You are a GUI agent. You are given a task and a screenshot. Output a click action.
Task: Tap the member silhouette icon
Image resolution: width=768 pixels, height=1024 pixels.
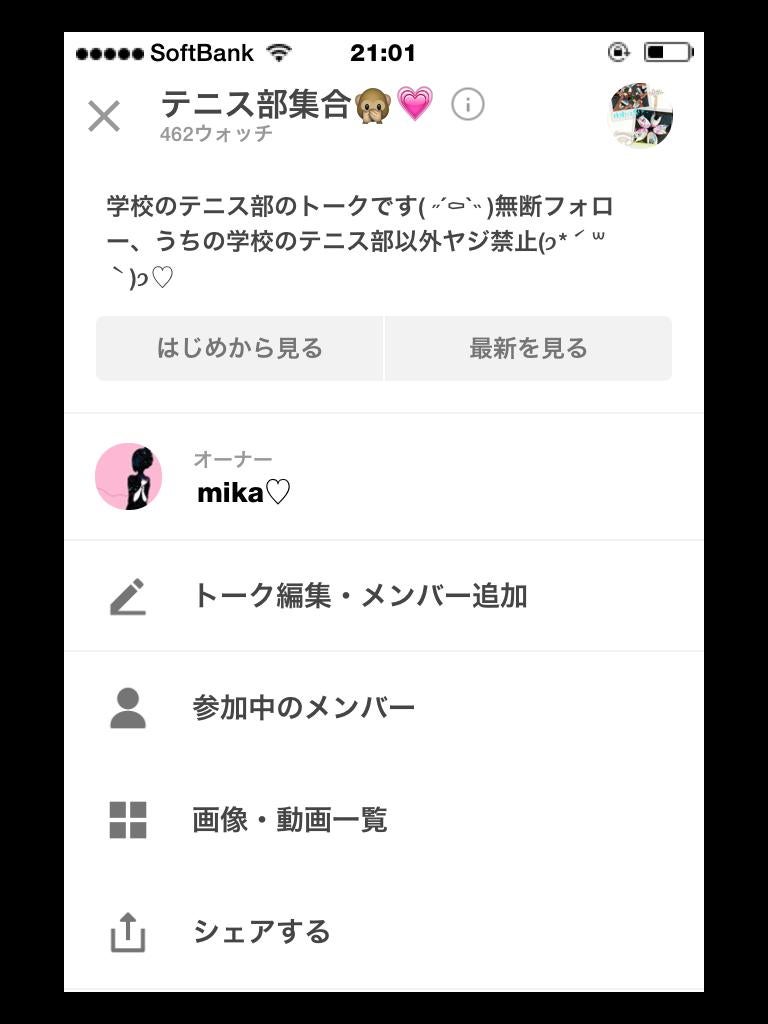click(x=127, y=707)
